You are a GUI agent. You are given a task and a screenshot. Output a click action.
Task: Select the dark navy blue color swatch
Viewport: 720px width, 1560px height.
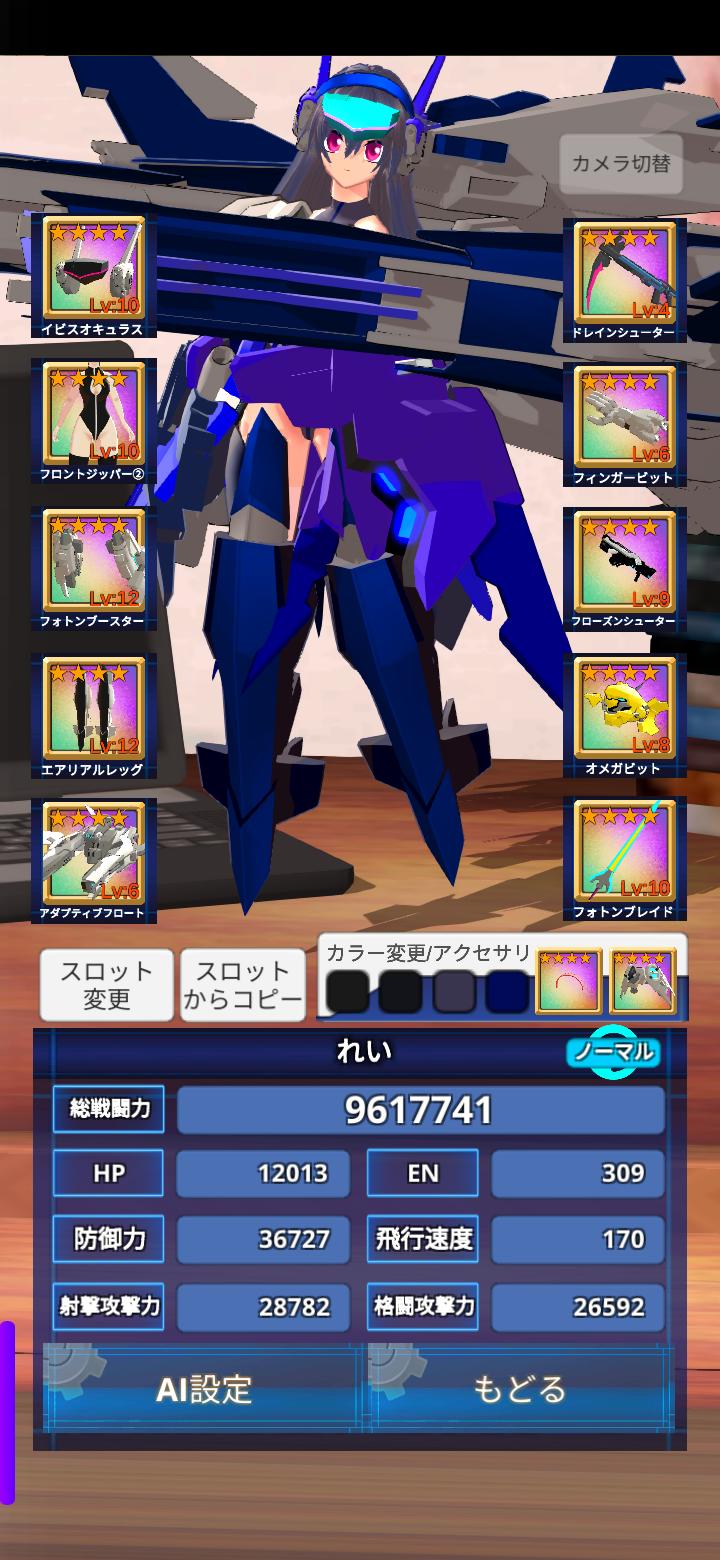point(506,991)
